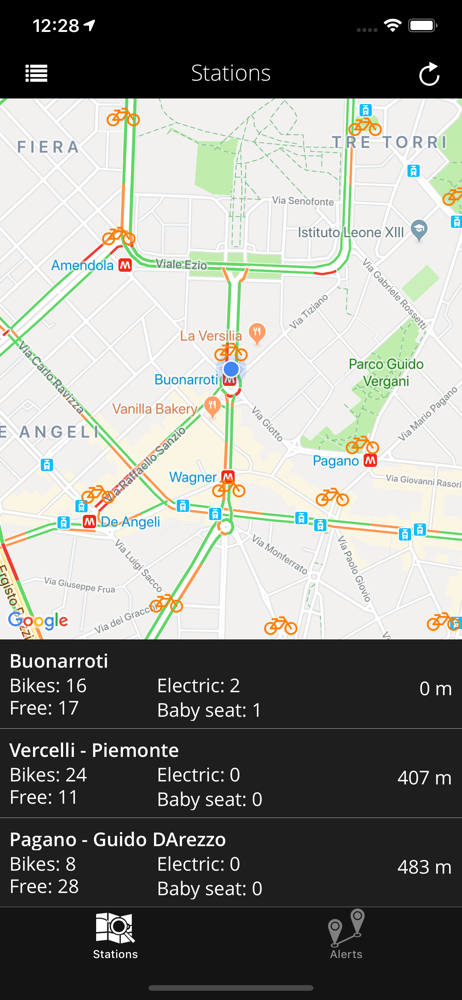462x1000 pixels.
Task: Open the Buonarroti station row
Action: [231, 684]
